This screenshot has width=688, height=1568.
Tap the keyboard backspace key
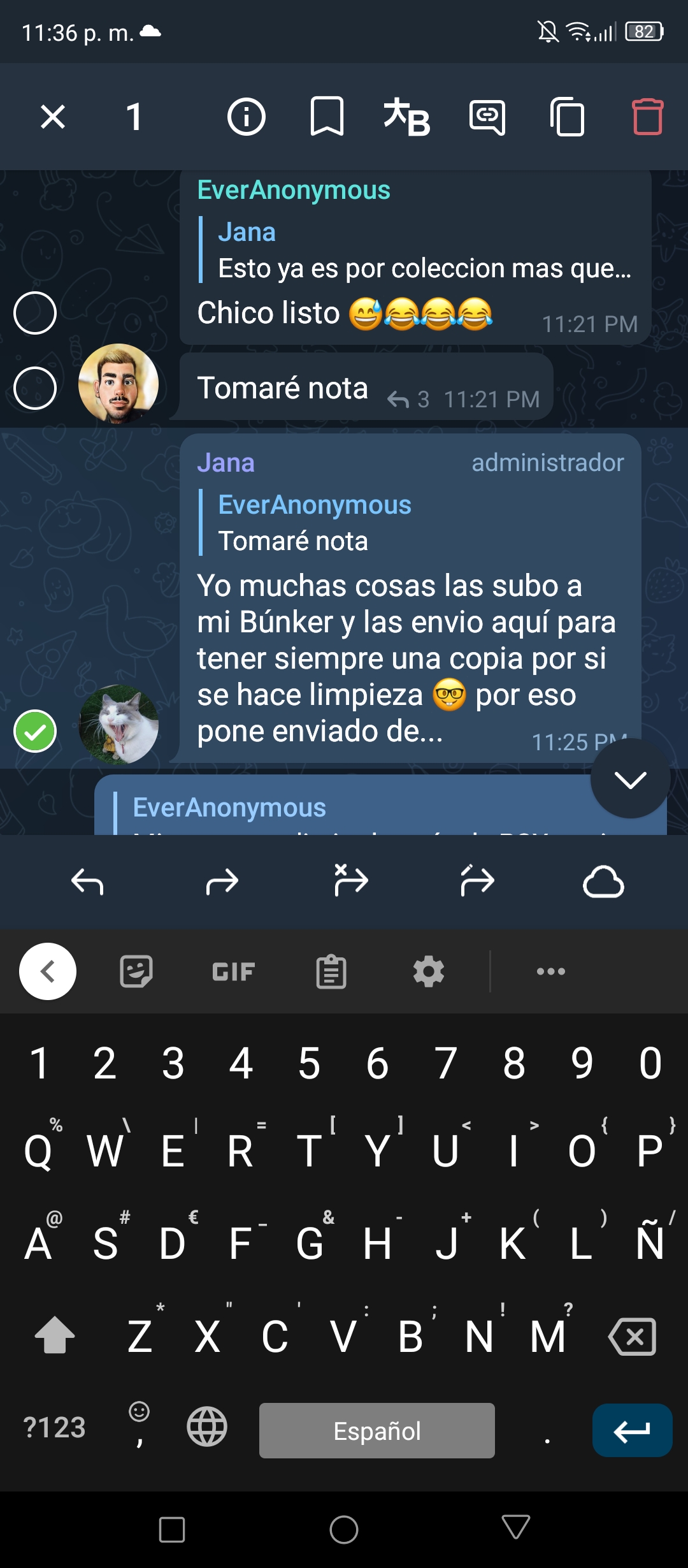pos(633,1337)
